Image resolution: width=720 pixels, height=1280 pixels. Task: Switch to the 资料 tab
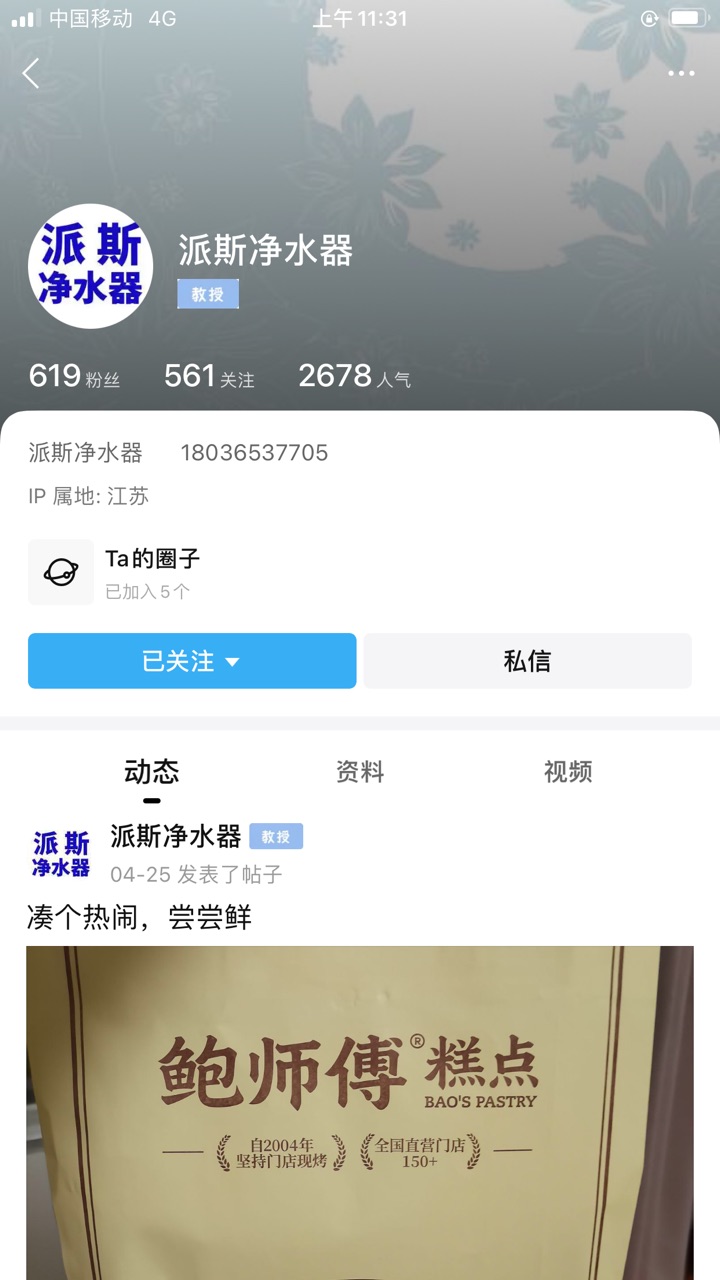(360, 772)
